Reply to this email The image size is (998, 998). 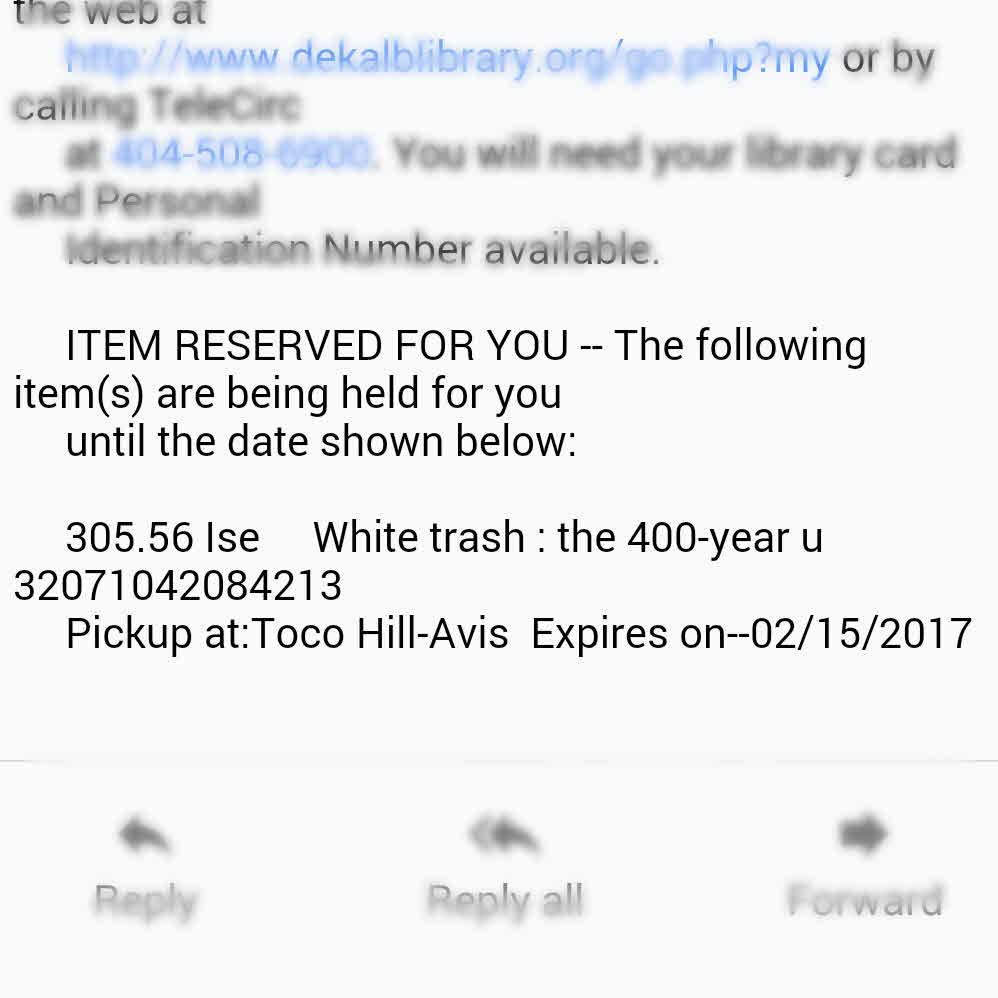point(145,867)
